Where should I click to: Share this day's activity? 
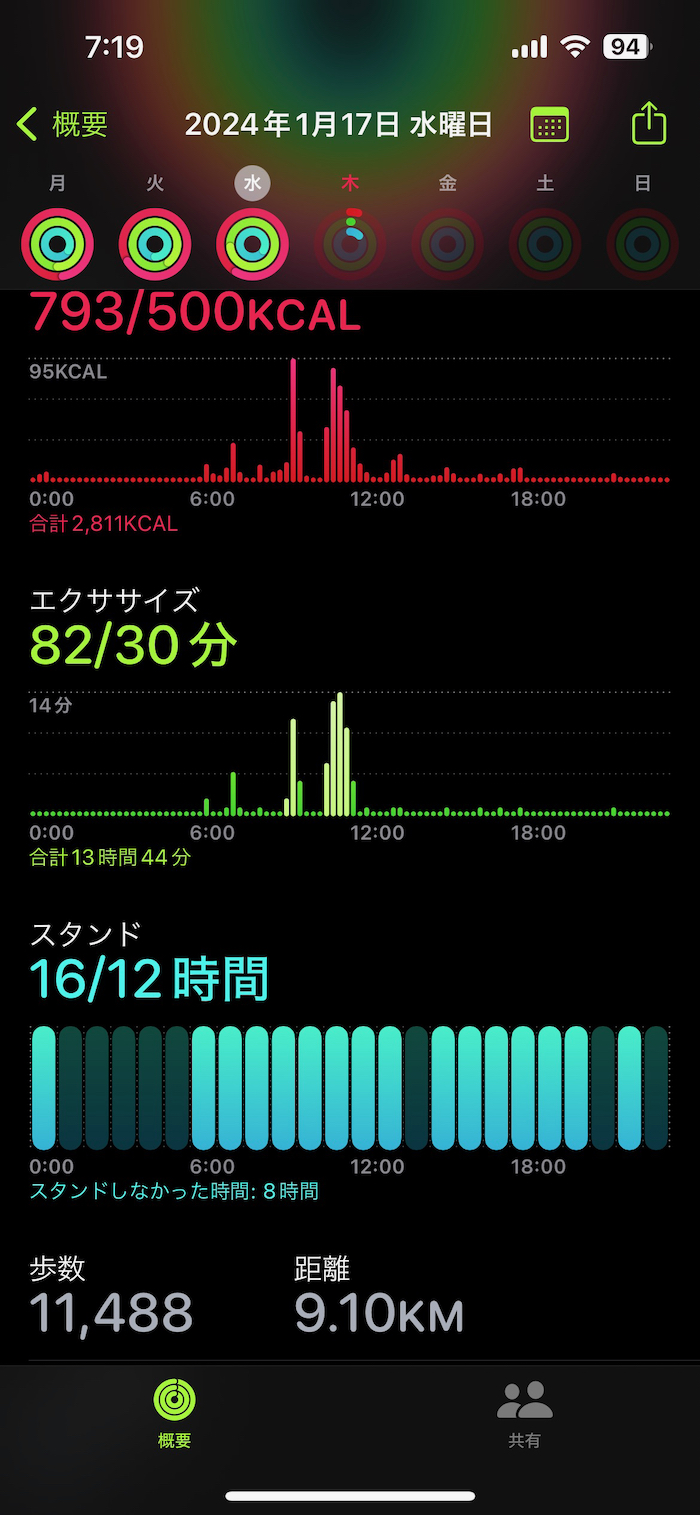tap(649, 125)
